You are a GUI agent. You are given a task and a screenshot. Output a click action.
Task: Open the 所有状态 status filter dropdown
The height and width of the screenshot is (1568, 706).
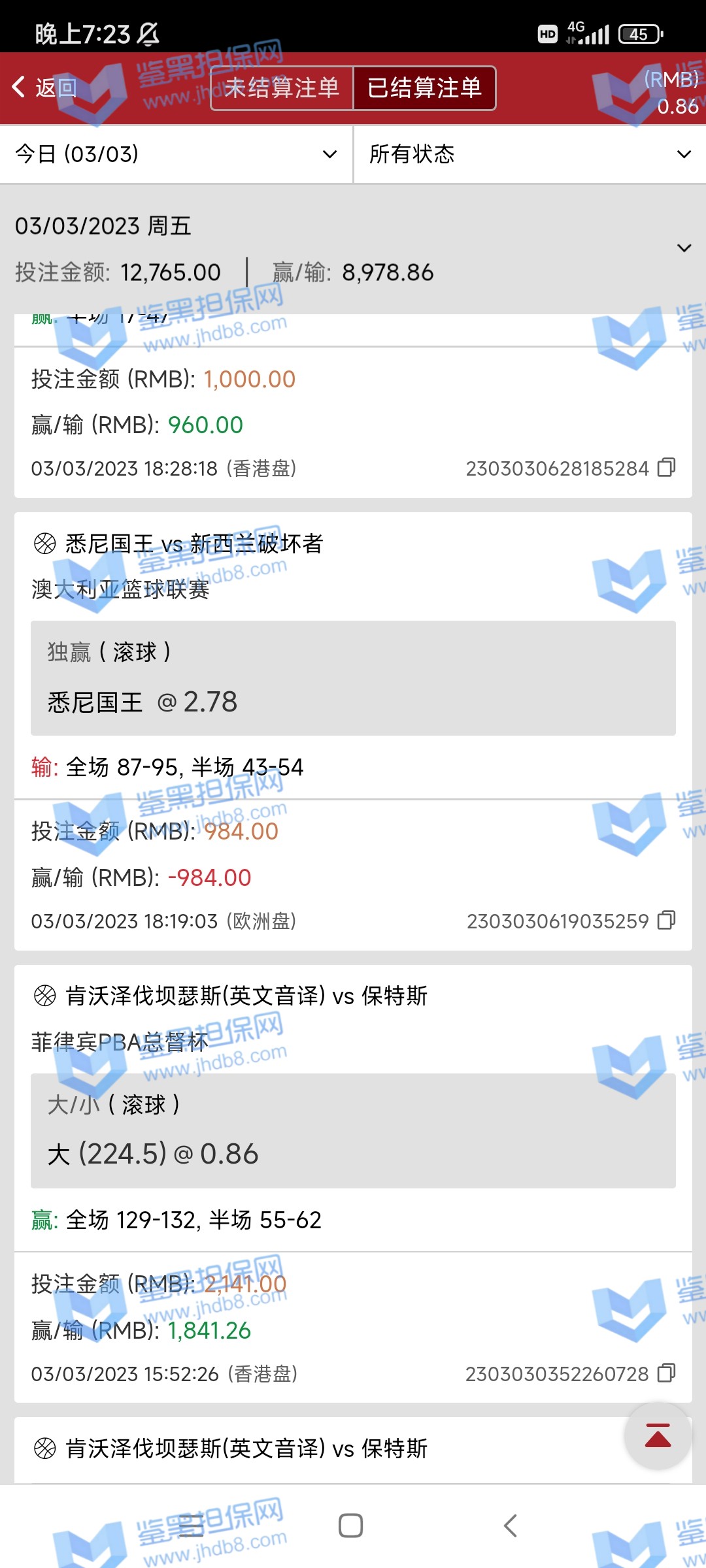pyautogui.click(x=529, y=154)
